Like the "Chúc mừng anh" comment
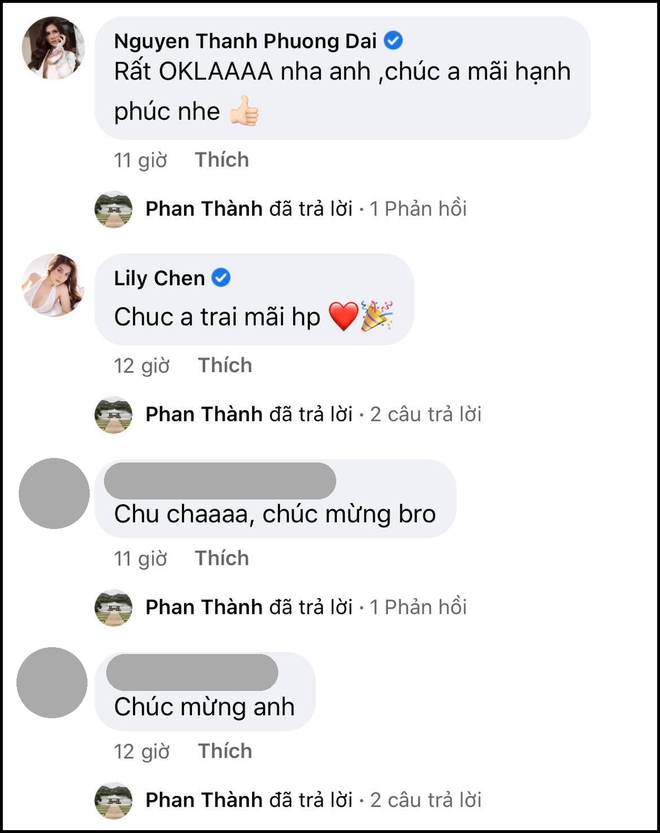 224,751
